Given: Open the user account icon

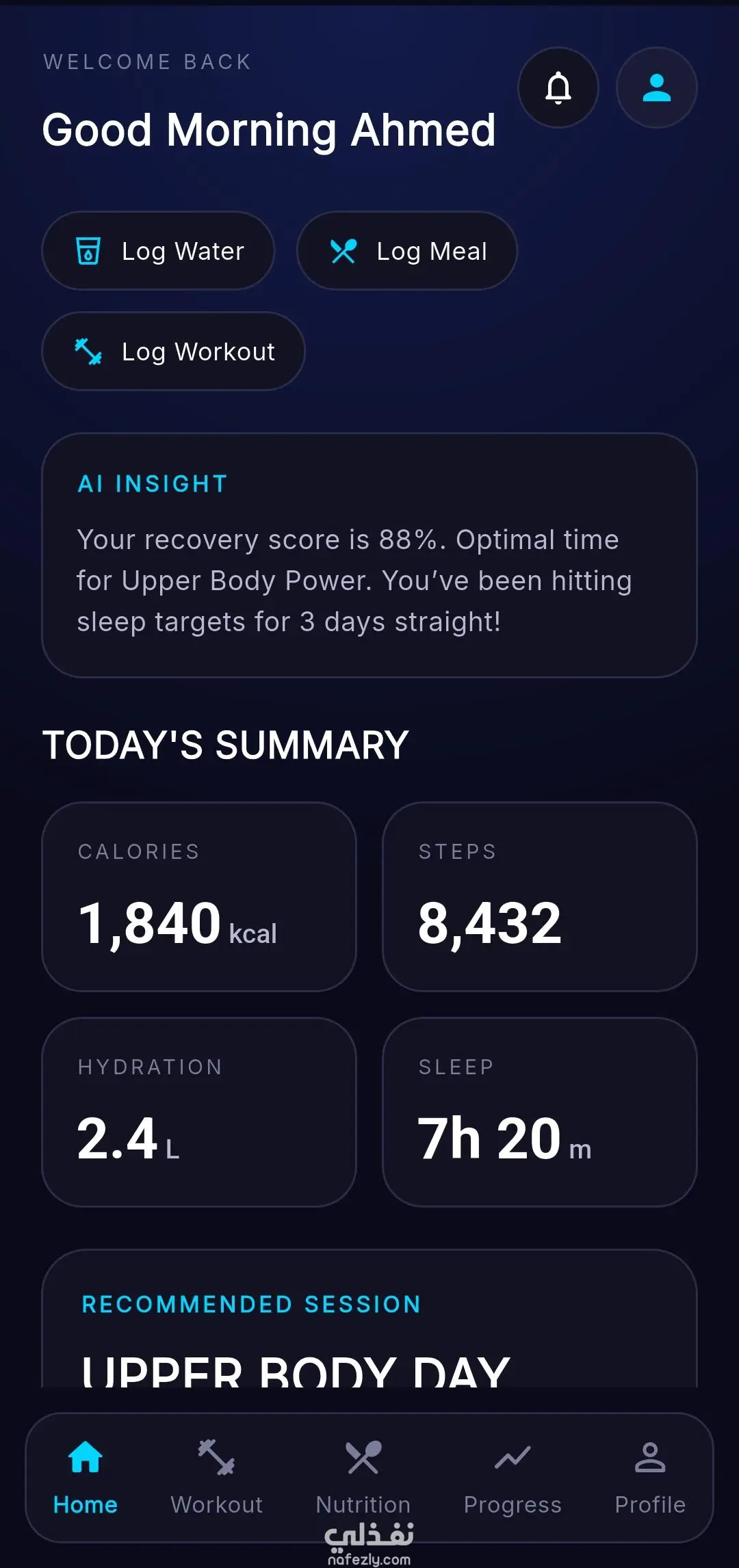Looking at the screenshot, I should click(657, 88).
